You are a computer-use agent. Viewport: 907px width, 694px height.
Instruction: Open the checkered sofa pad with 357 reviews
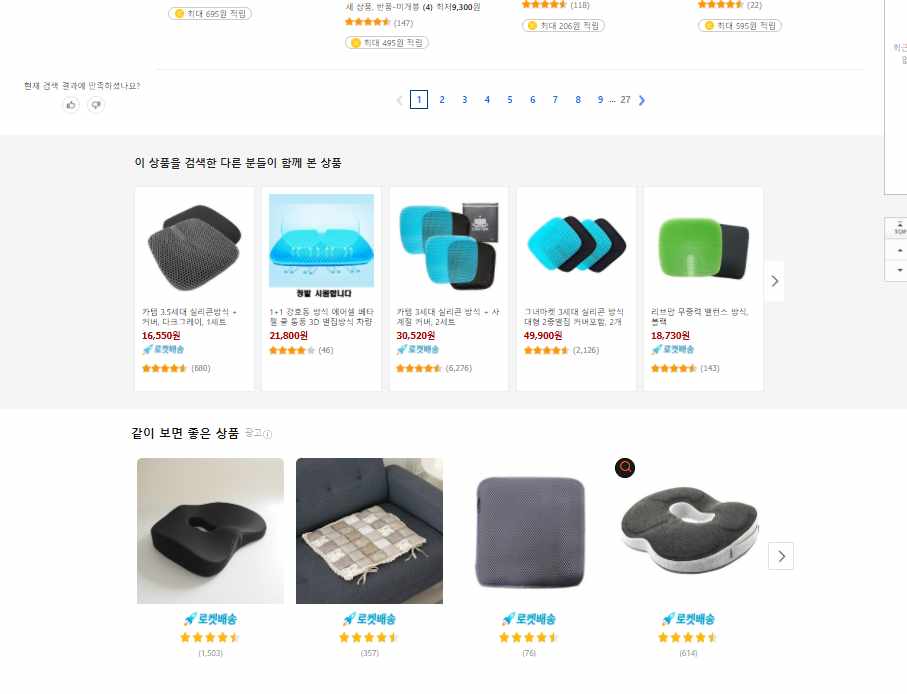[369, 531]
